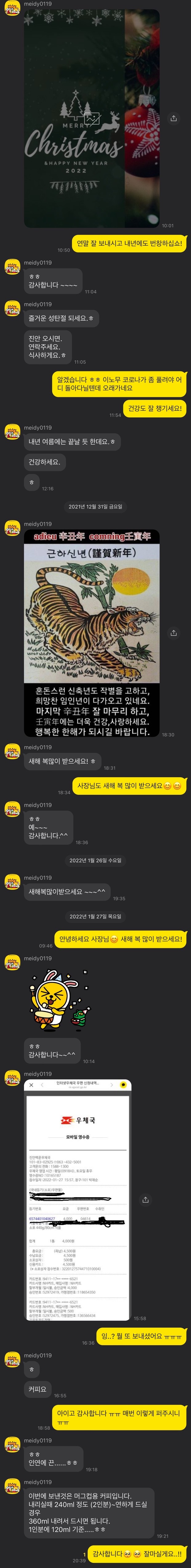
Task: Open meidy0119's avatar beside 새해 복많이 받으세요! message
Action: pyautogui.click(x=12, y=751)
